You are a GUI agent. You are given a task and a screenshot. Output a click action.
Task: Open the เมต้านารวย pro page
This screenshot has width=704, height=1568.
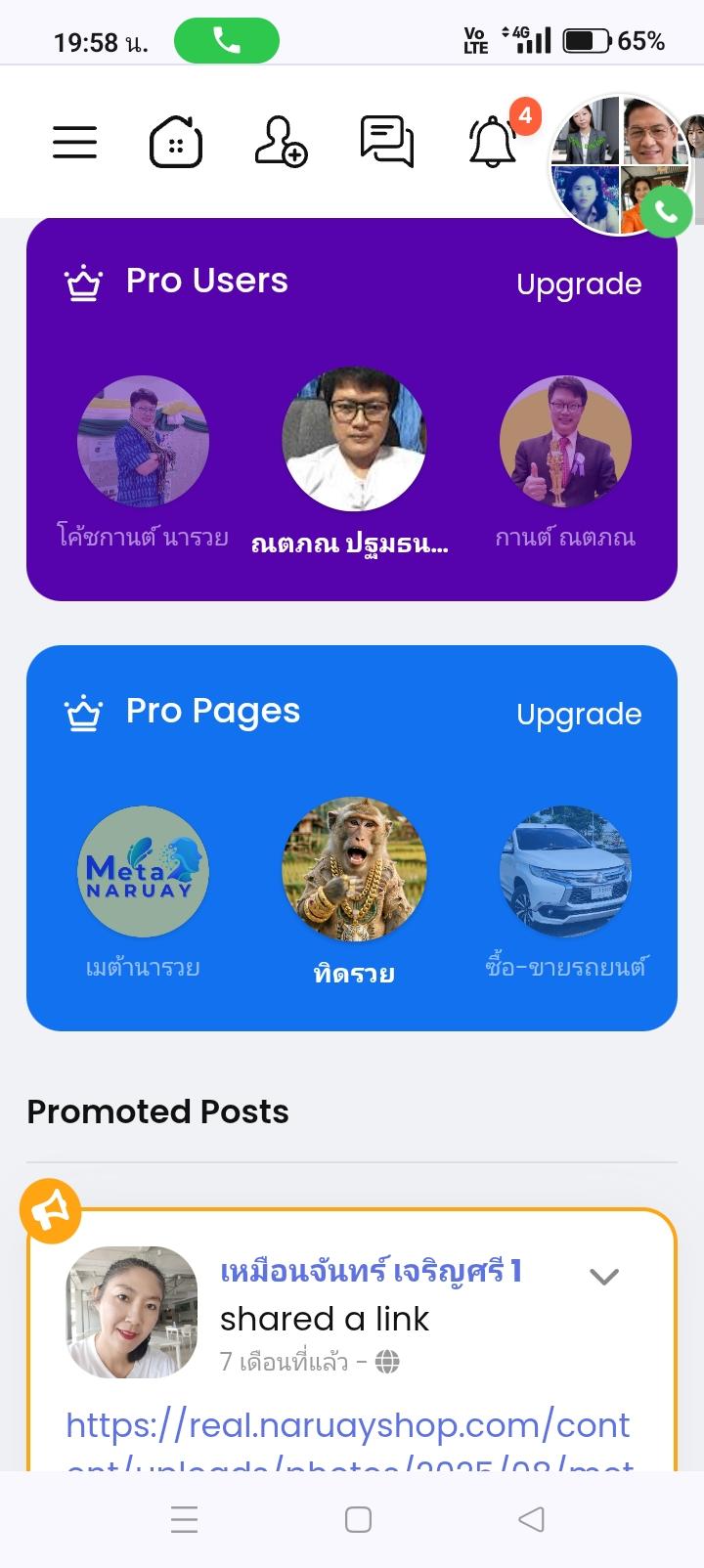click(x=143, y=872)
